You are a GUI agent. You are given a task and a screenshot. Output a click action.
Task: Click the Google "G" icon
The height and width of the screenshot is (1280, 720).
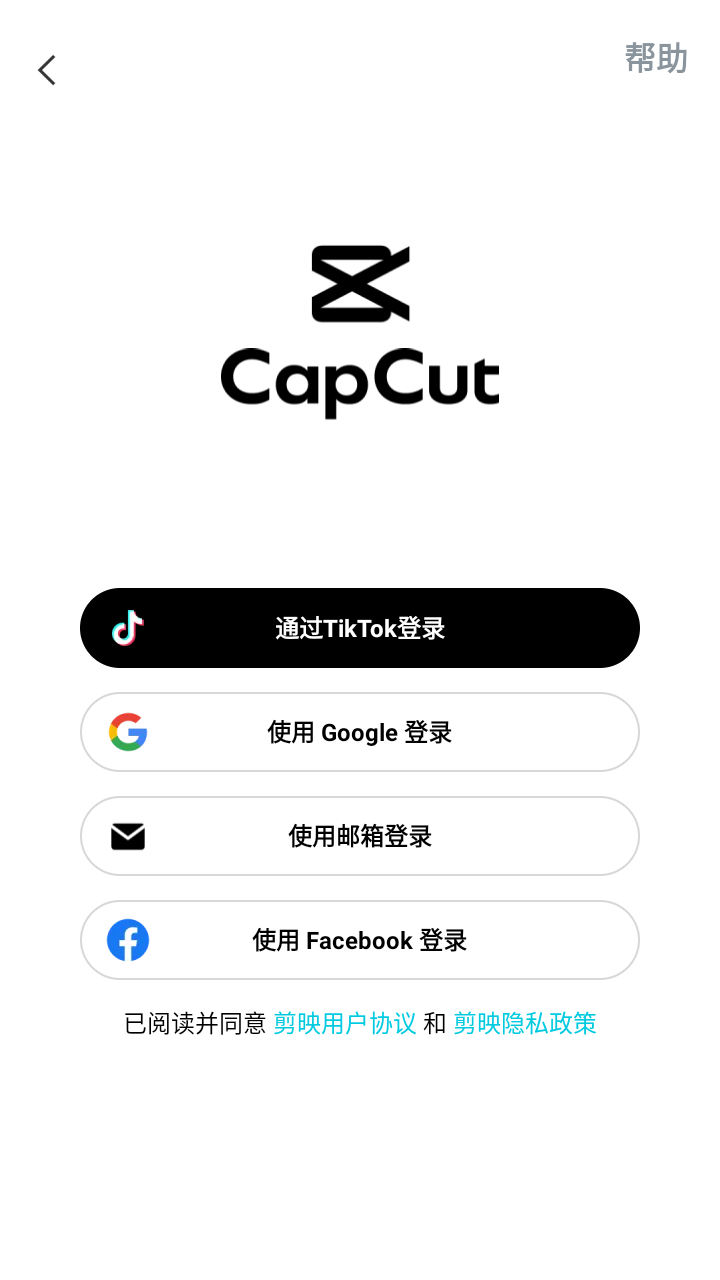(128, 732)
